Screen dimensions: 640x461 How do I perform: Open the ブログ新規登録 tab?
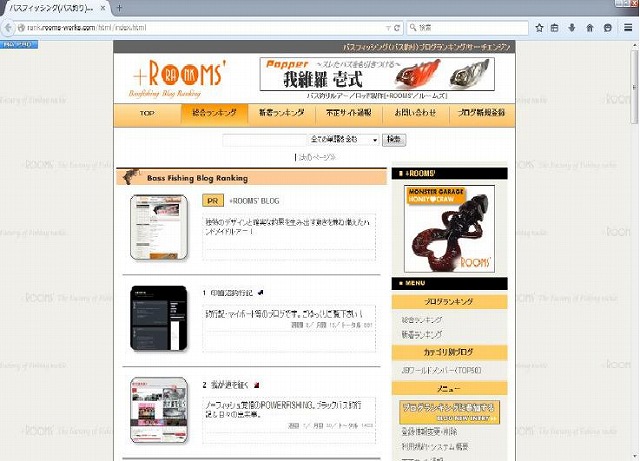[482, 113]
